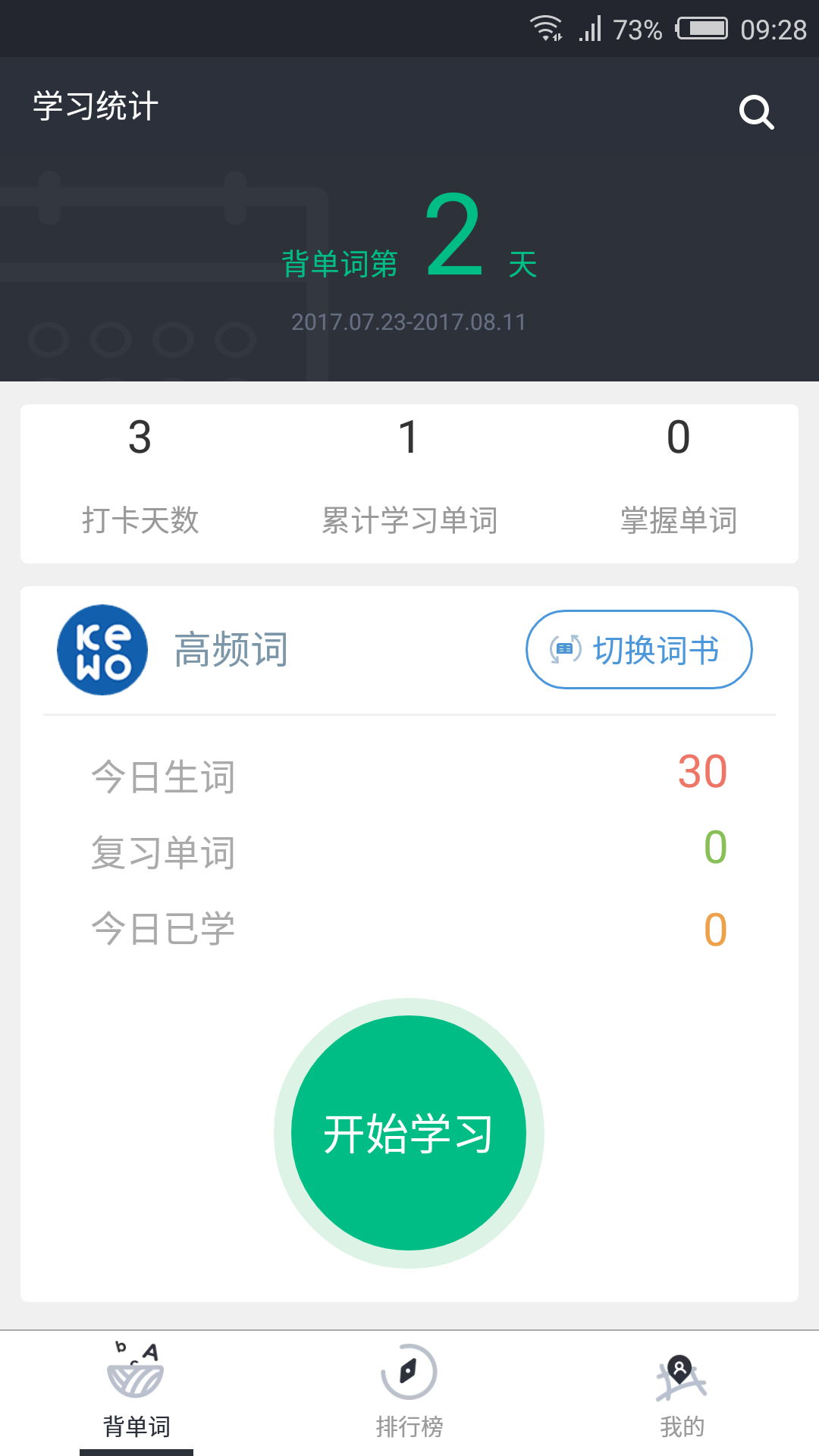
Task: Click the 切换词书 button
Action: [x=639, y=649]
